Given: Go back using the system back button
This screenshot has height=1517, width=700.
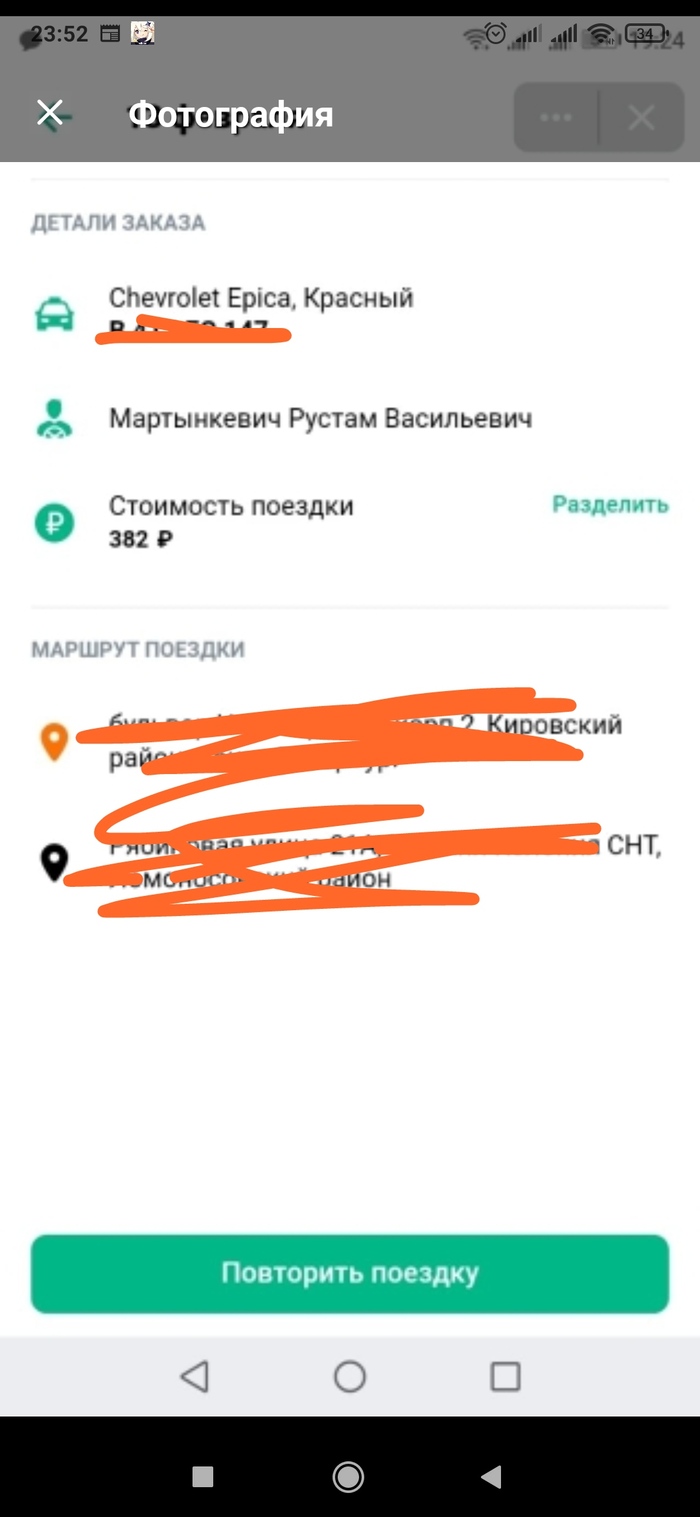Looking at the screenshot, I should (490, 1475).
